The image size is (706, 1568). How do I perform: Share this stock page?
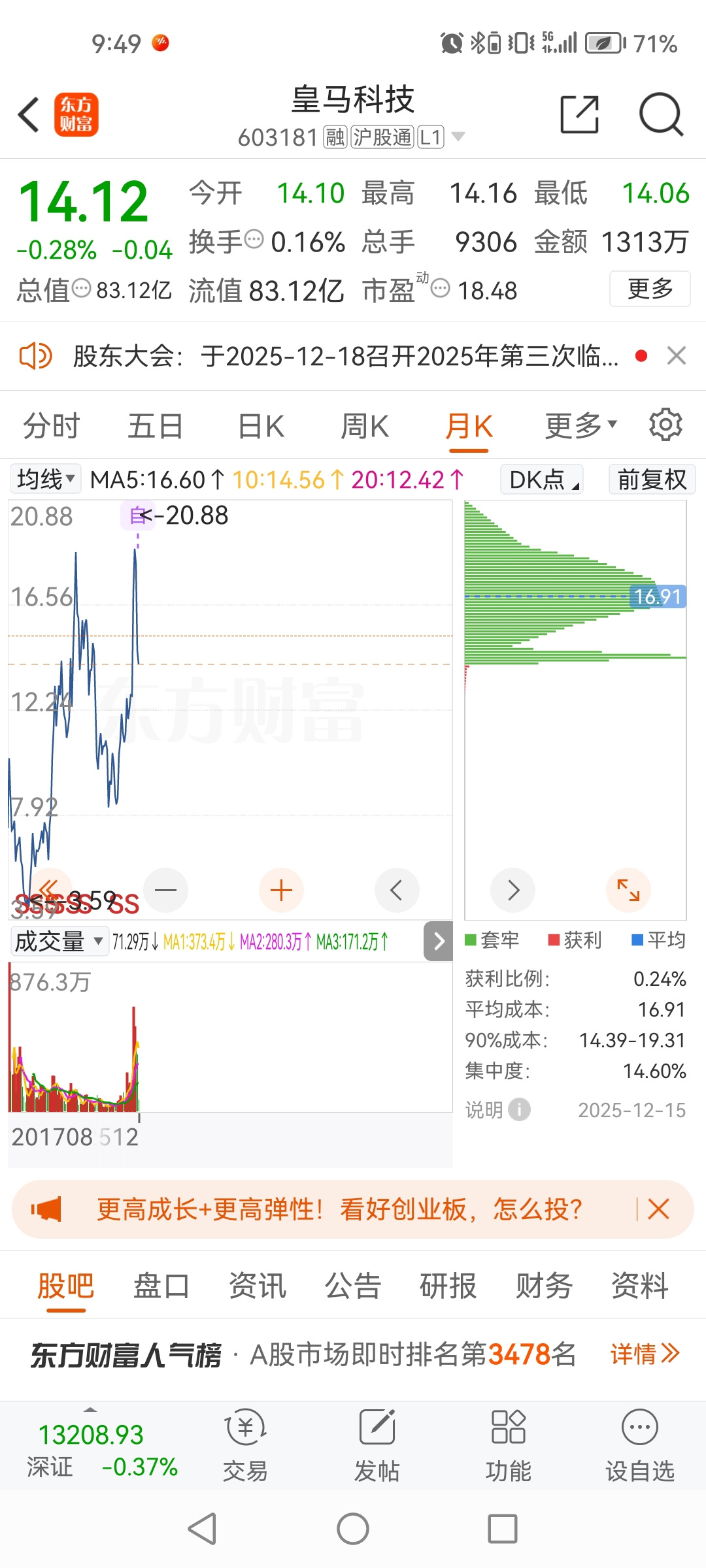coord(580,115)
